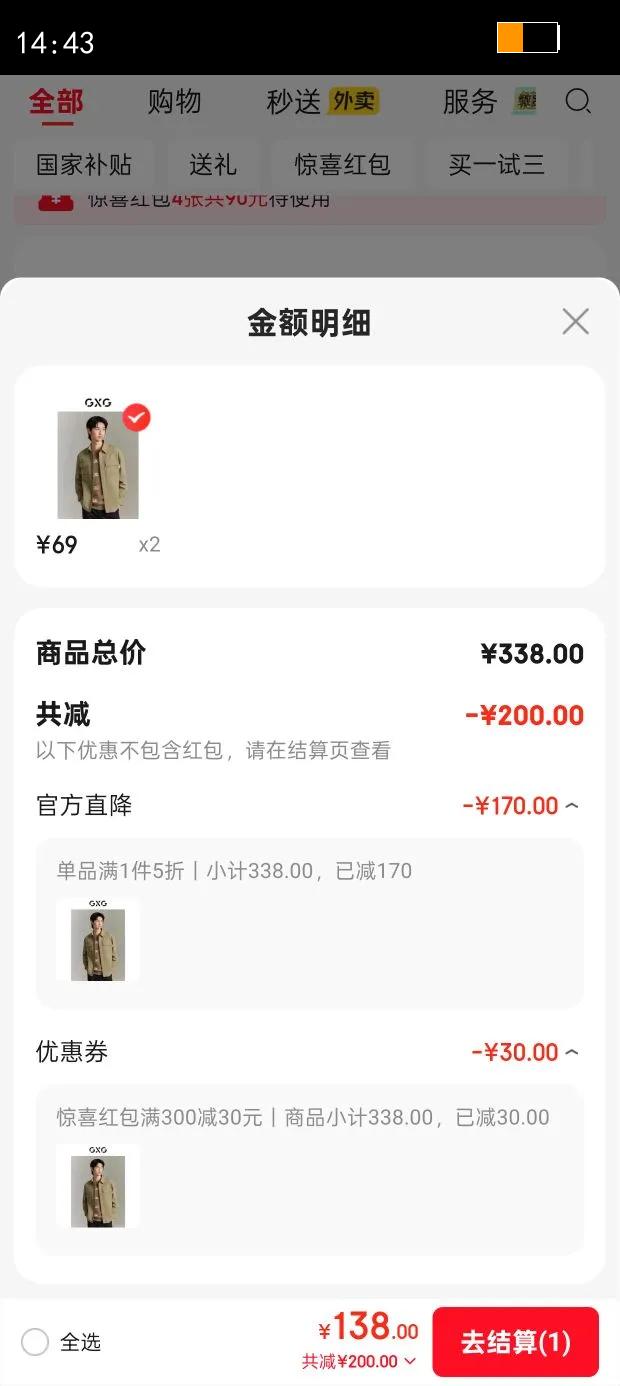Collapse the 优惠券 coupon section
Viewport: 620px width, 1386px height.
[571, 1052]
